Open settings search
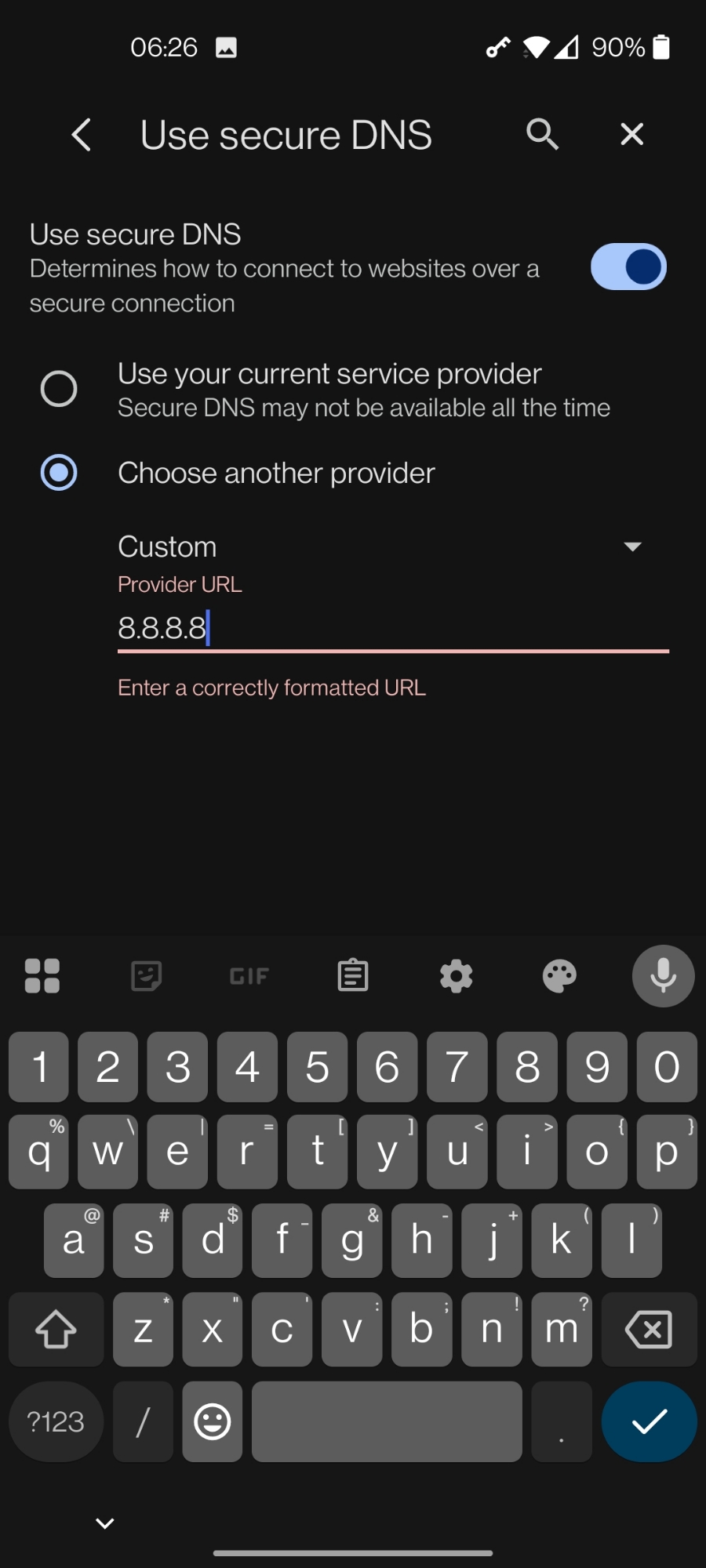Screen dimensions: 706x1568 click(542, 135)
